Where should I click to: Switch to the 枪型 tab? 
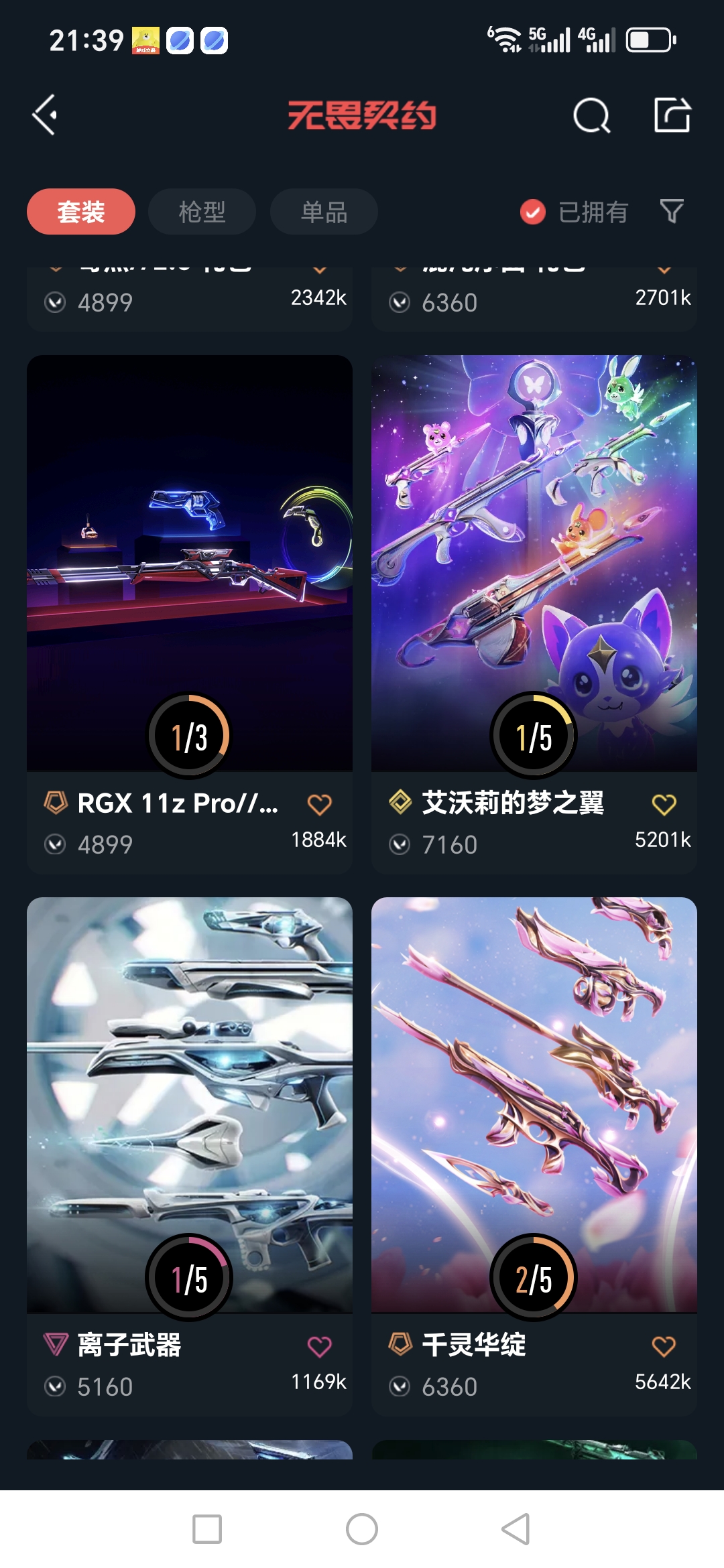coord(201,212)
